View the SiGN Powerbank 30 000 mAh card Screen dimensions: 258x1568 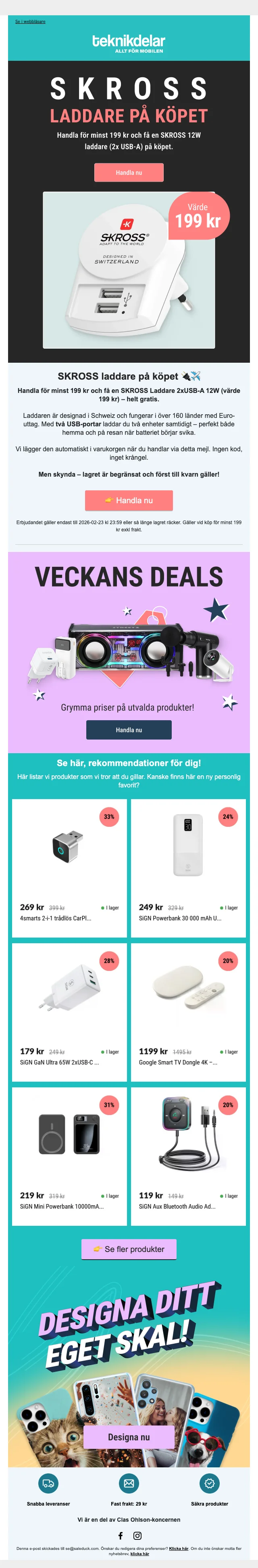188,868
